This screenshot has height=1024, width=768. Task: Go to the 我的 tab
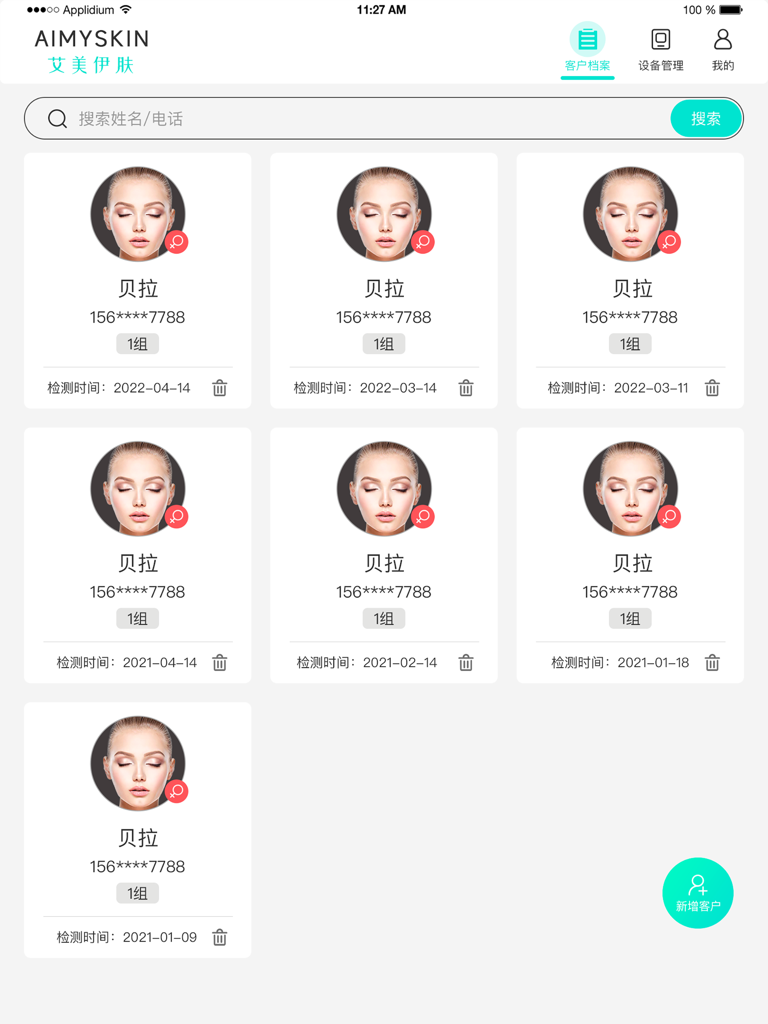pyautogui.click(x=722, y=49)
